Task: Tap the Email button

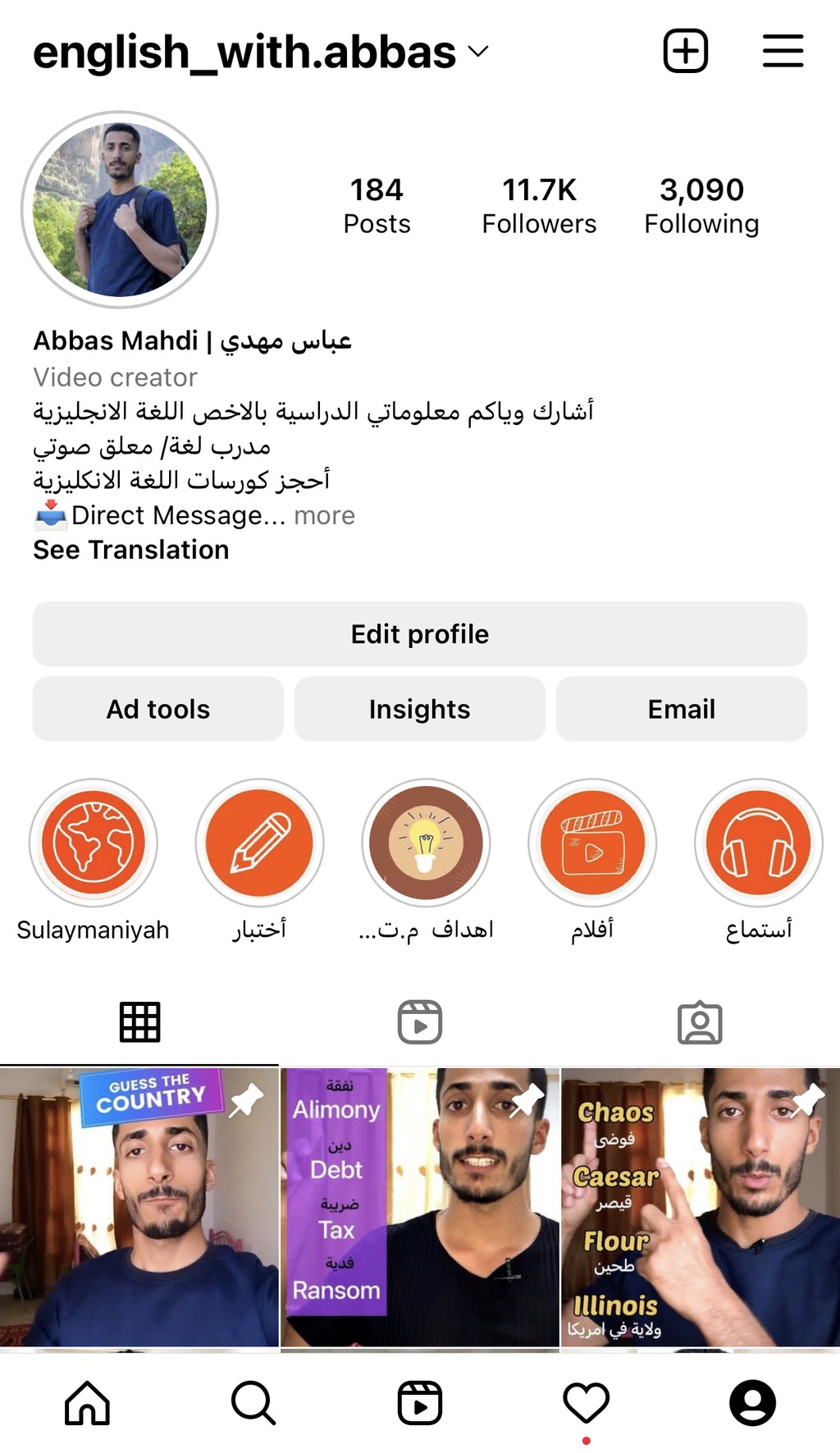Action: 682,709
